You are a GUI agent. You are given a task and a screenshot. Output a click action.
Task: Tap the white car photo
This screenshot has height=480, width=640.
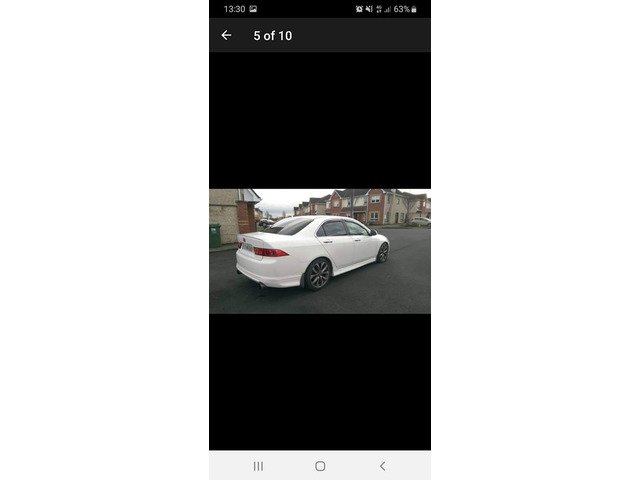[319, 251]
